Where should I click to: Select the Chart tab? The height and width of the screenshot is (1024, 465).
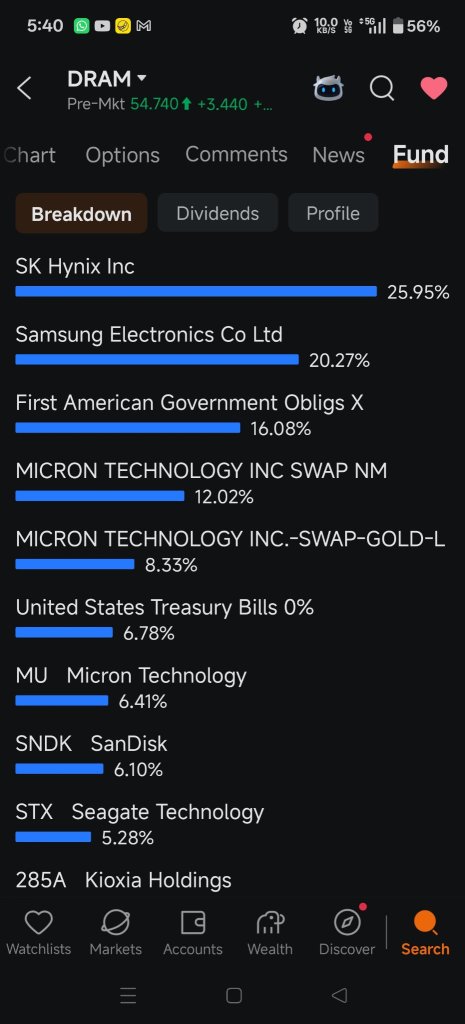click(29, 155)
